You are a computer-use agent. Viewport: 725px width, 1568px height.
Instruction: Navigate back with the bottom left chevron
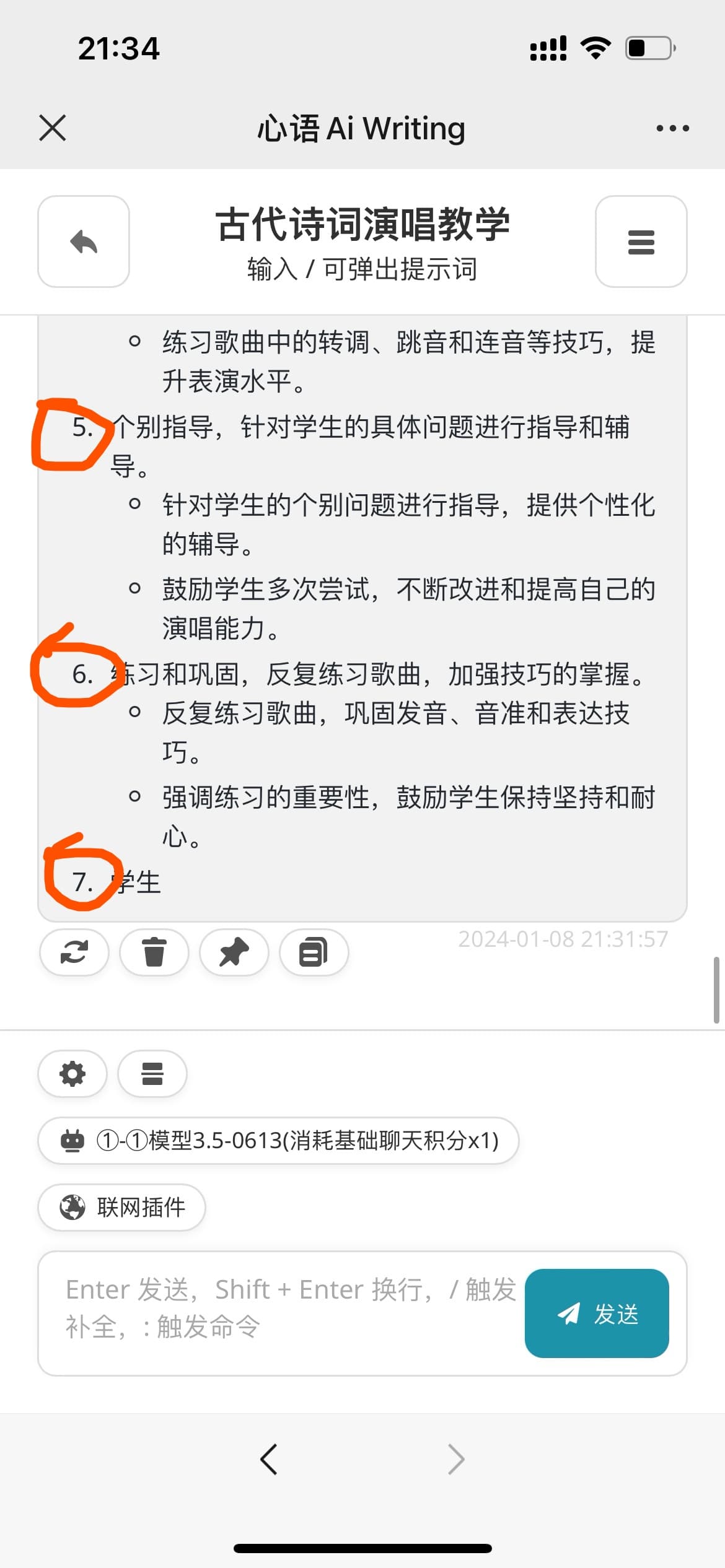tap(269, 1459)
